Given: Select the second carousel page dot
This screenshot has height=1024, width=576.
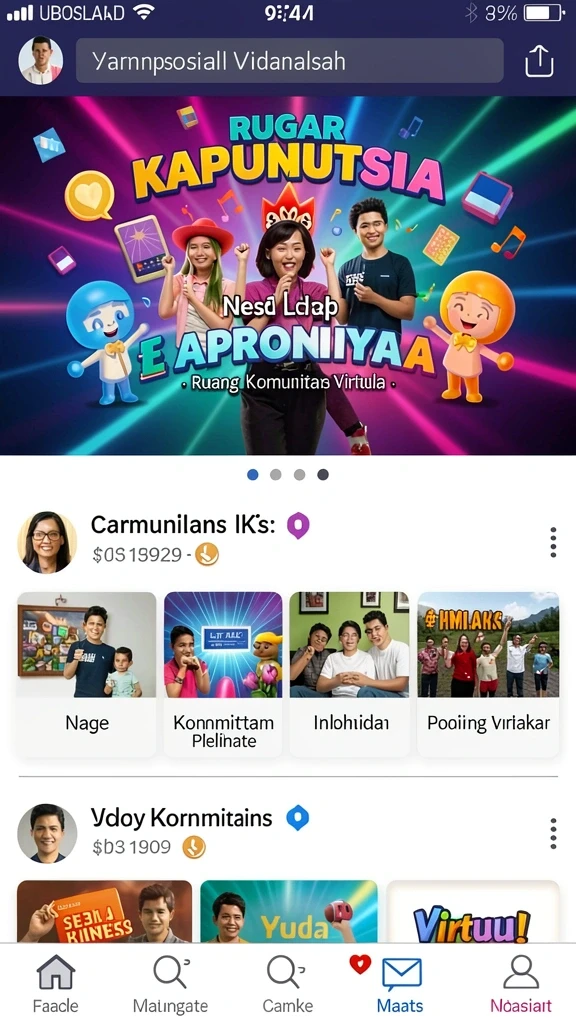Looking at the screenshot, I should (x=276, y=475).
